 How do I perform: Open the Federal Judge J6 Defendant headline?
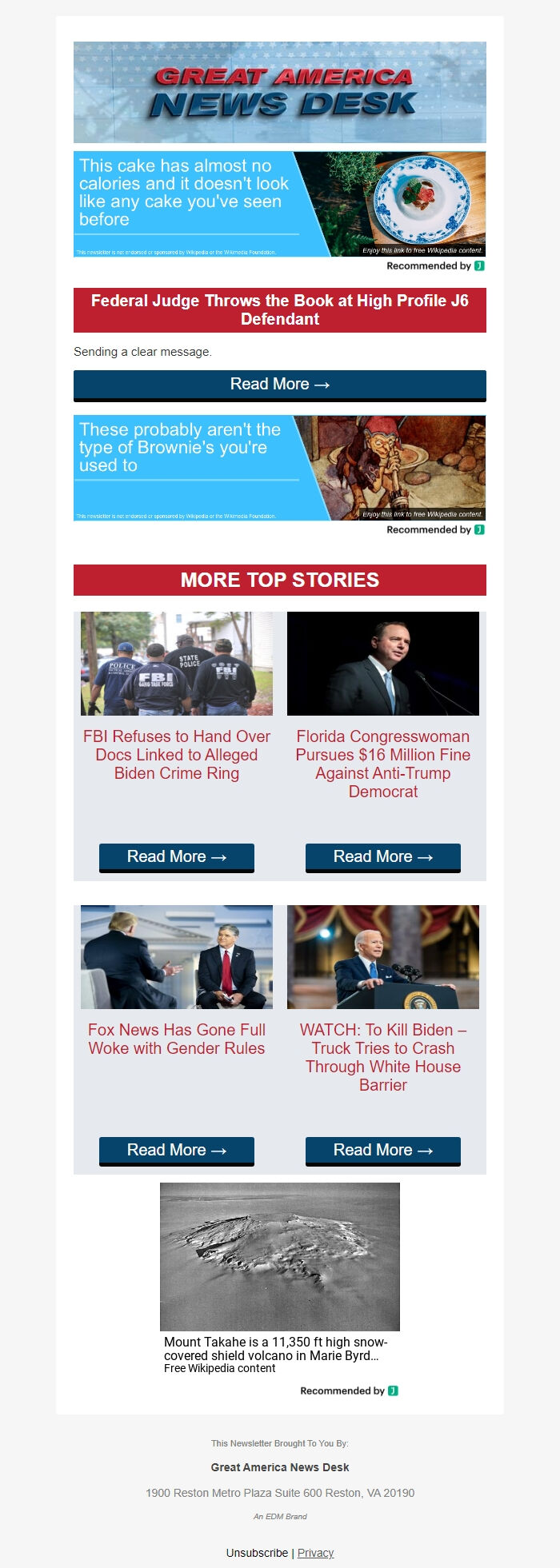click(279, 309)
